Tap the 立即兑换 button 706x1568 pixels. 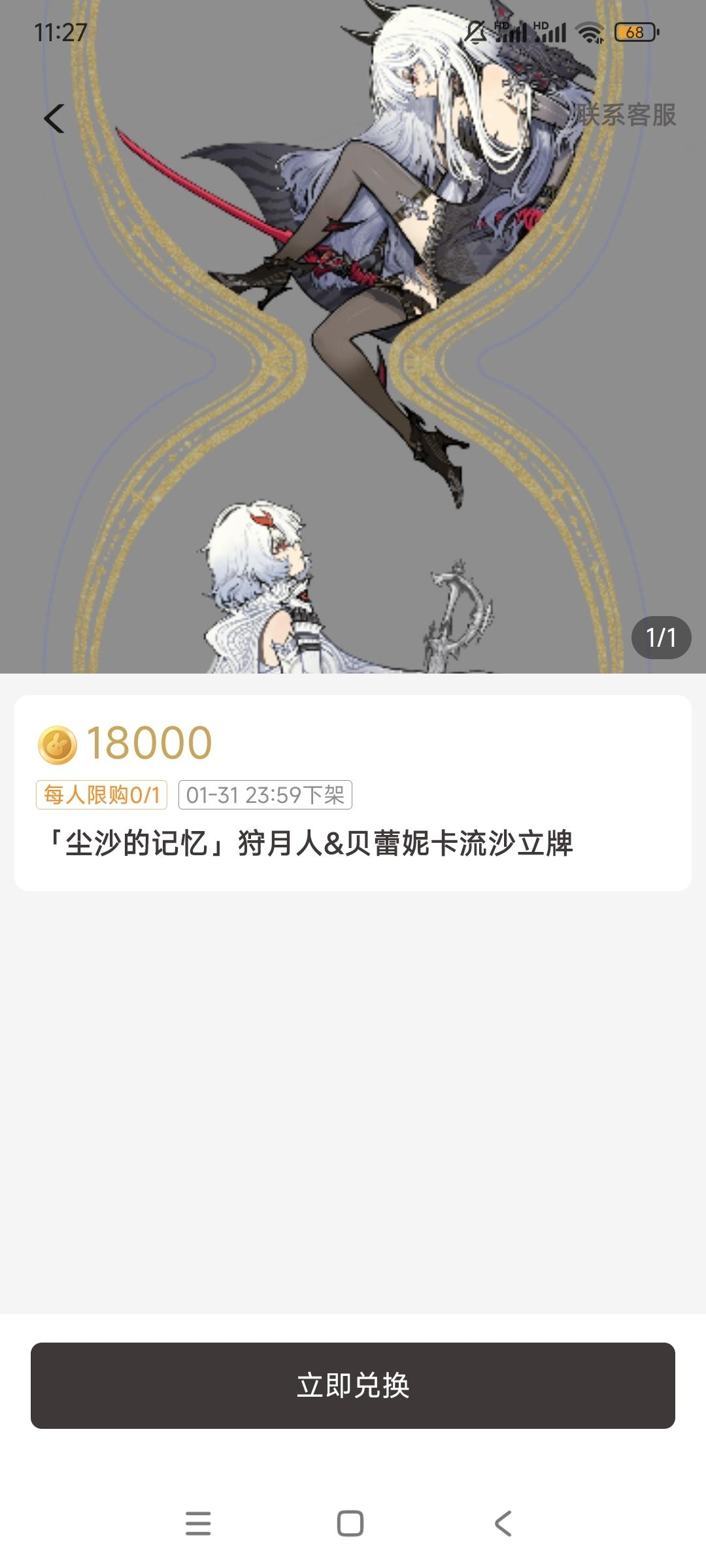353,1385
